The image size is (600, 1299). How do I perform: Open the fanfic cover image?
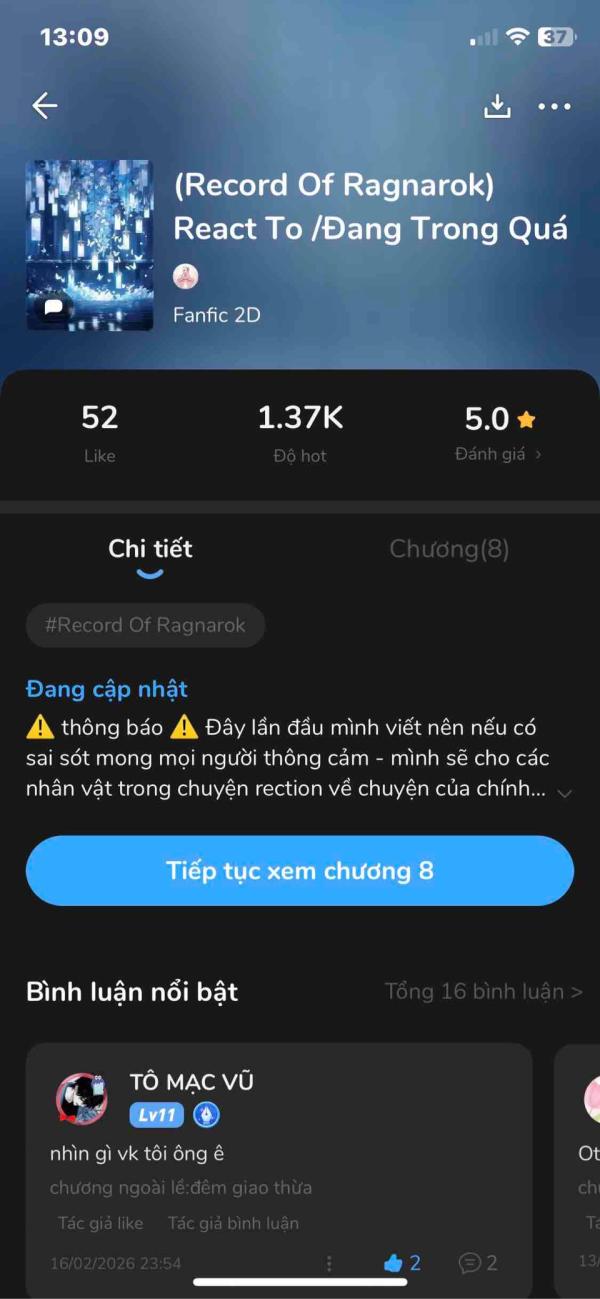tap(90, 245)
